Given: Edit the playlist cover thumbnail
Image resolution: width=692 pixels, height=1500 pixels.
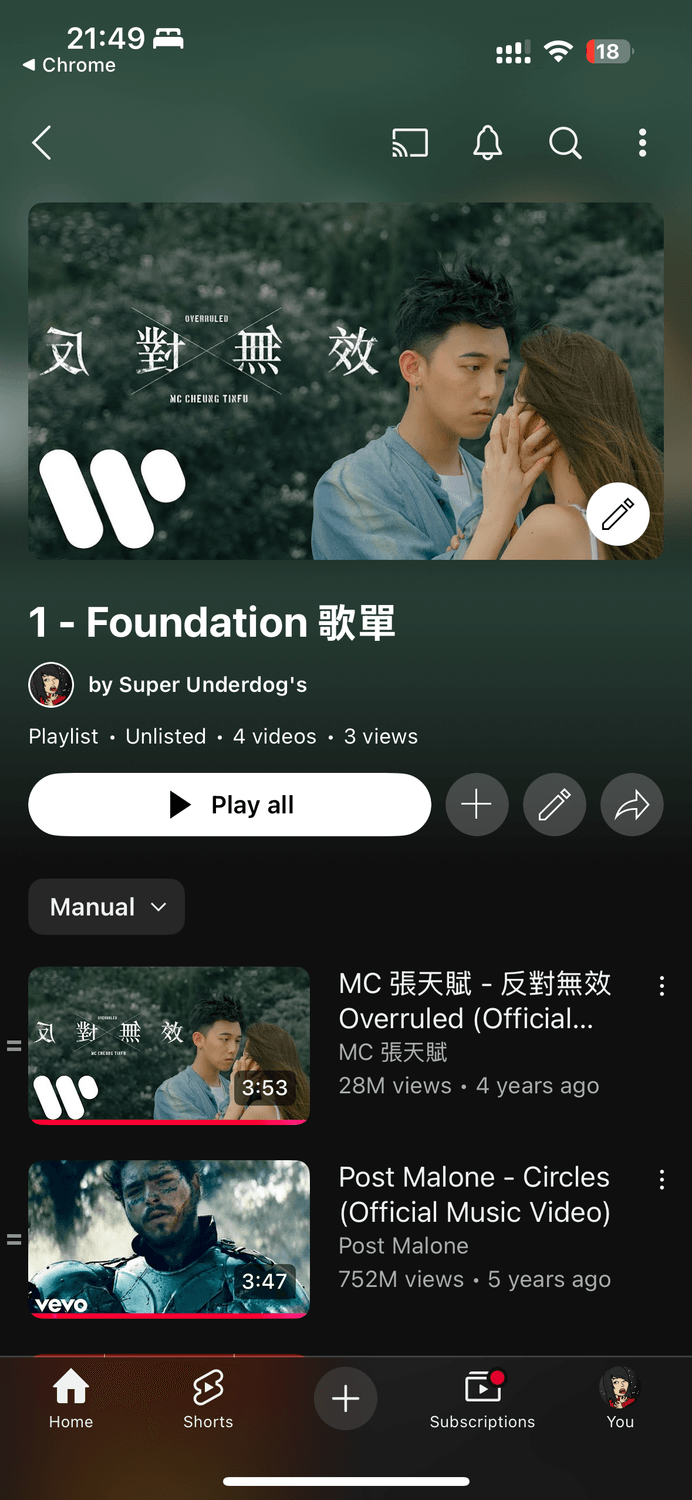Looking at the screenshot, I should tap(617, 514).
